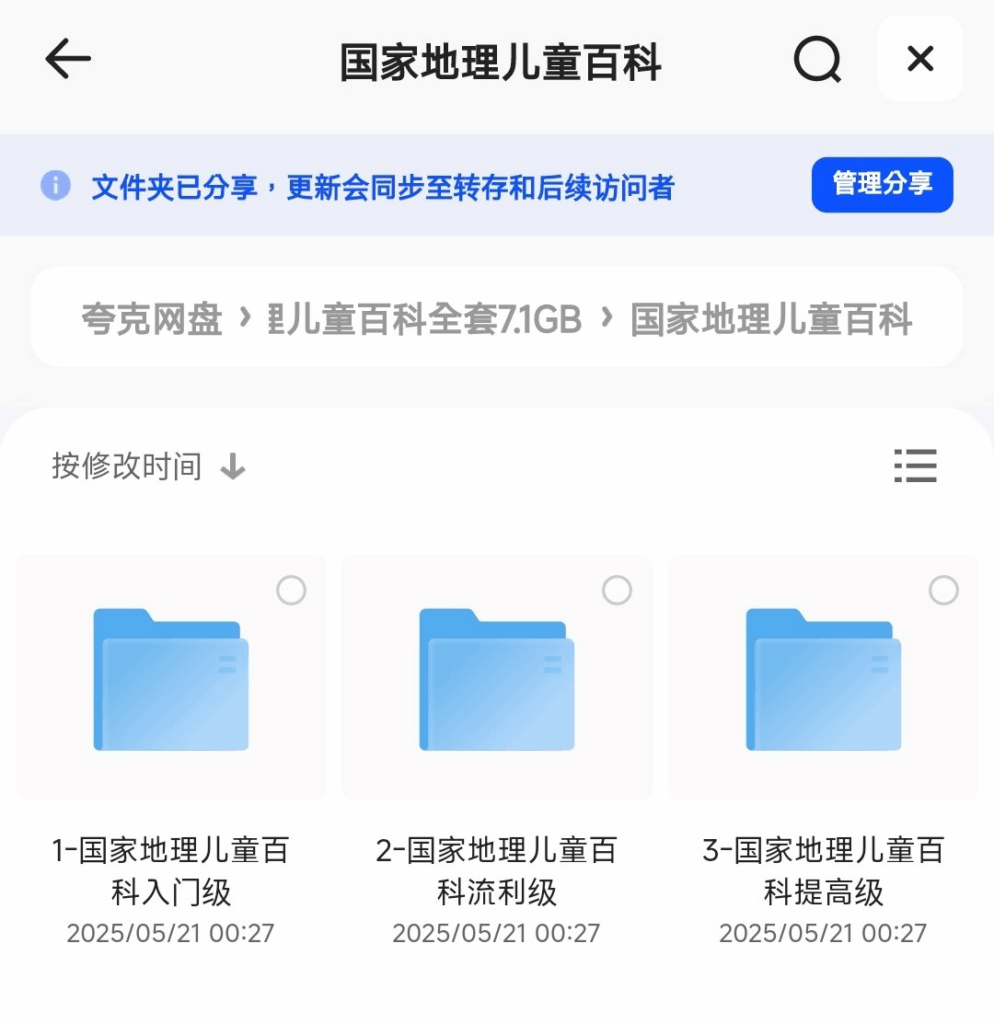This screenshot has width=994, height=1024.
Task: Open the 按修改时间 sort dropdown
Action: tap(126, 467)
